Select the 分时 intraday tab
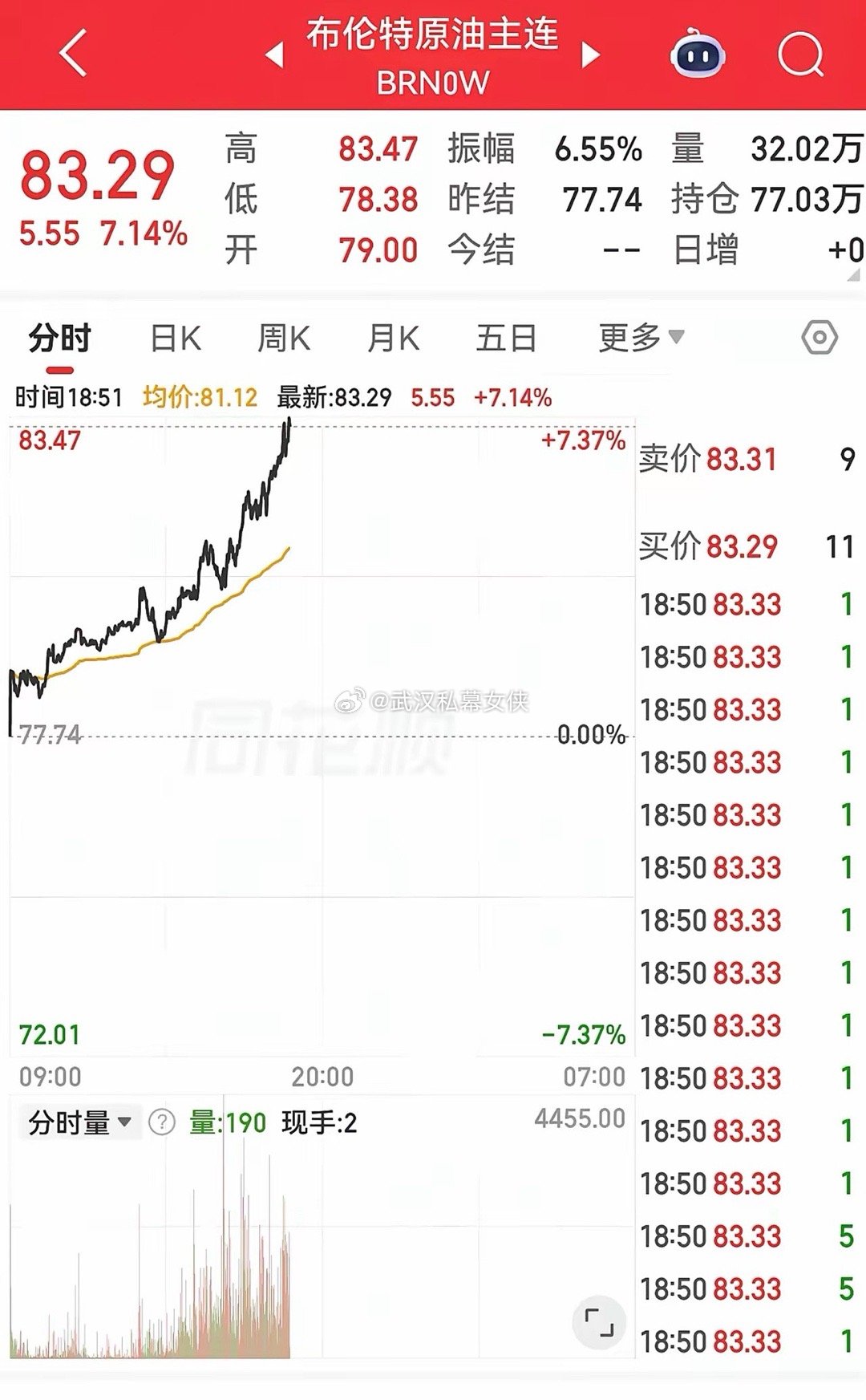This screenshot has height=1400, width=866. click(58, 337)
